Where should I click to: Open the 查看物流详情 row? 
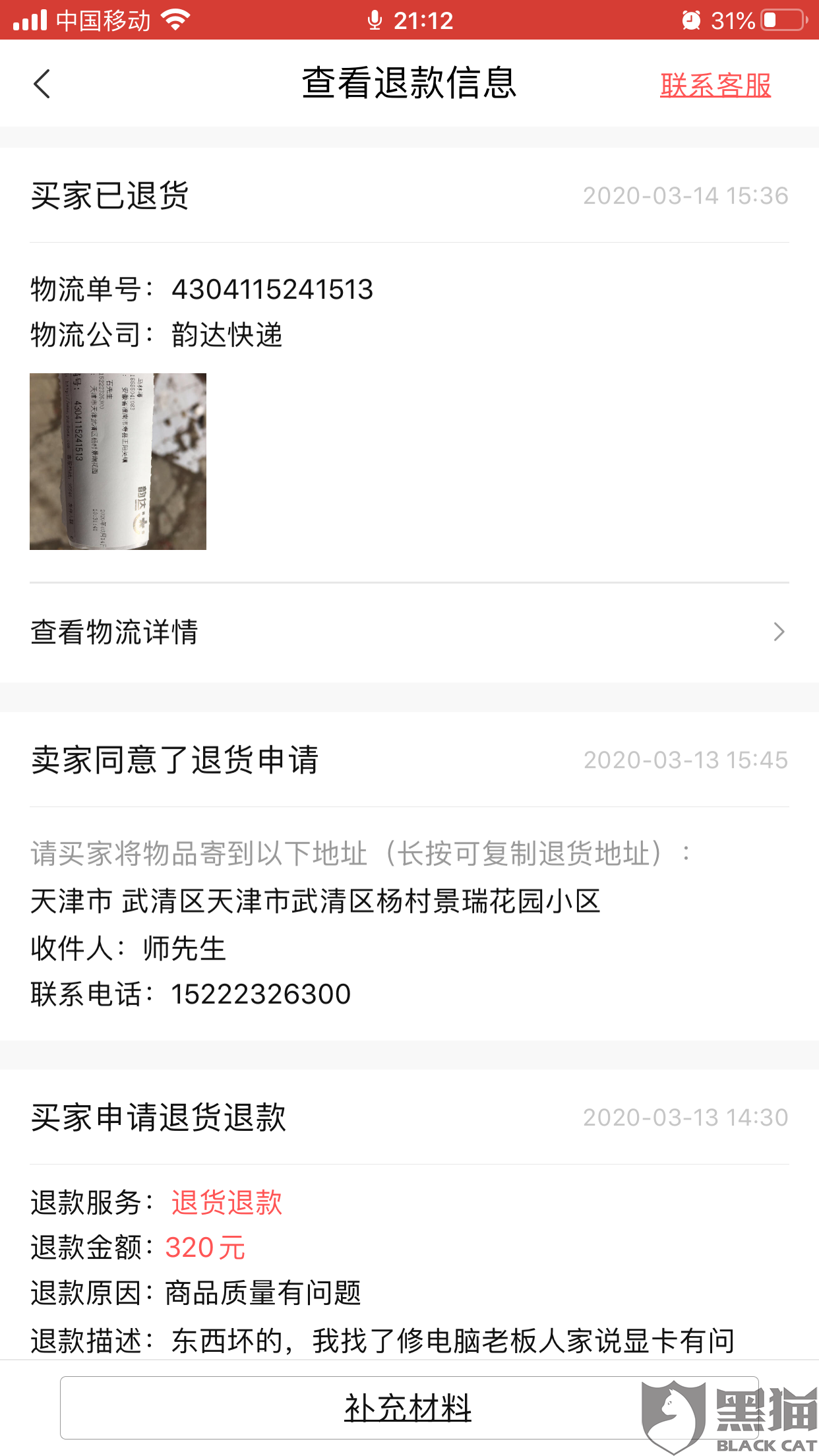click(x=409, y=632)
